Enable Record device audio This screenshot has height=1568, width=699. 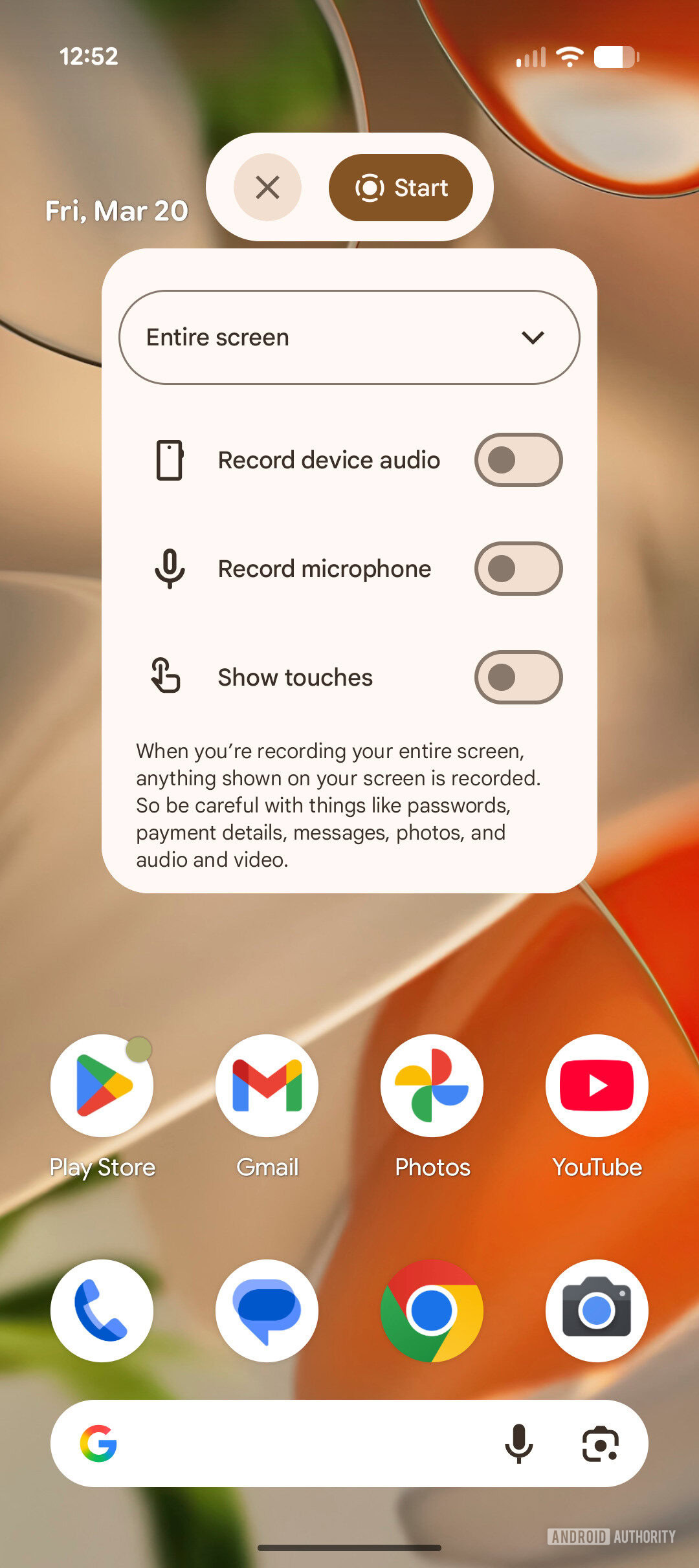click(x=518, y=460)
